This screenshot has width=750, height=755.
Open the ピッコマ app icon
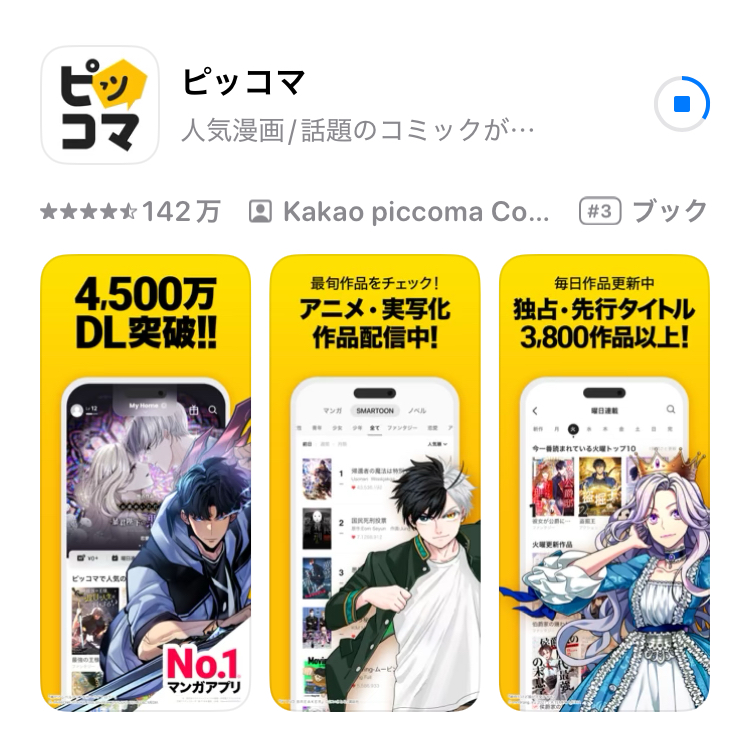point(100,105)
